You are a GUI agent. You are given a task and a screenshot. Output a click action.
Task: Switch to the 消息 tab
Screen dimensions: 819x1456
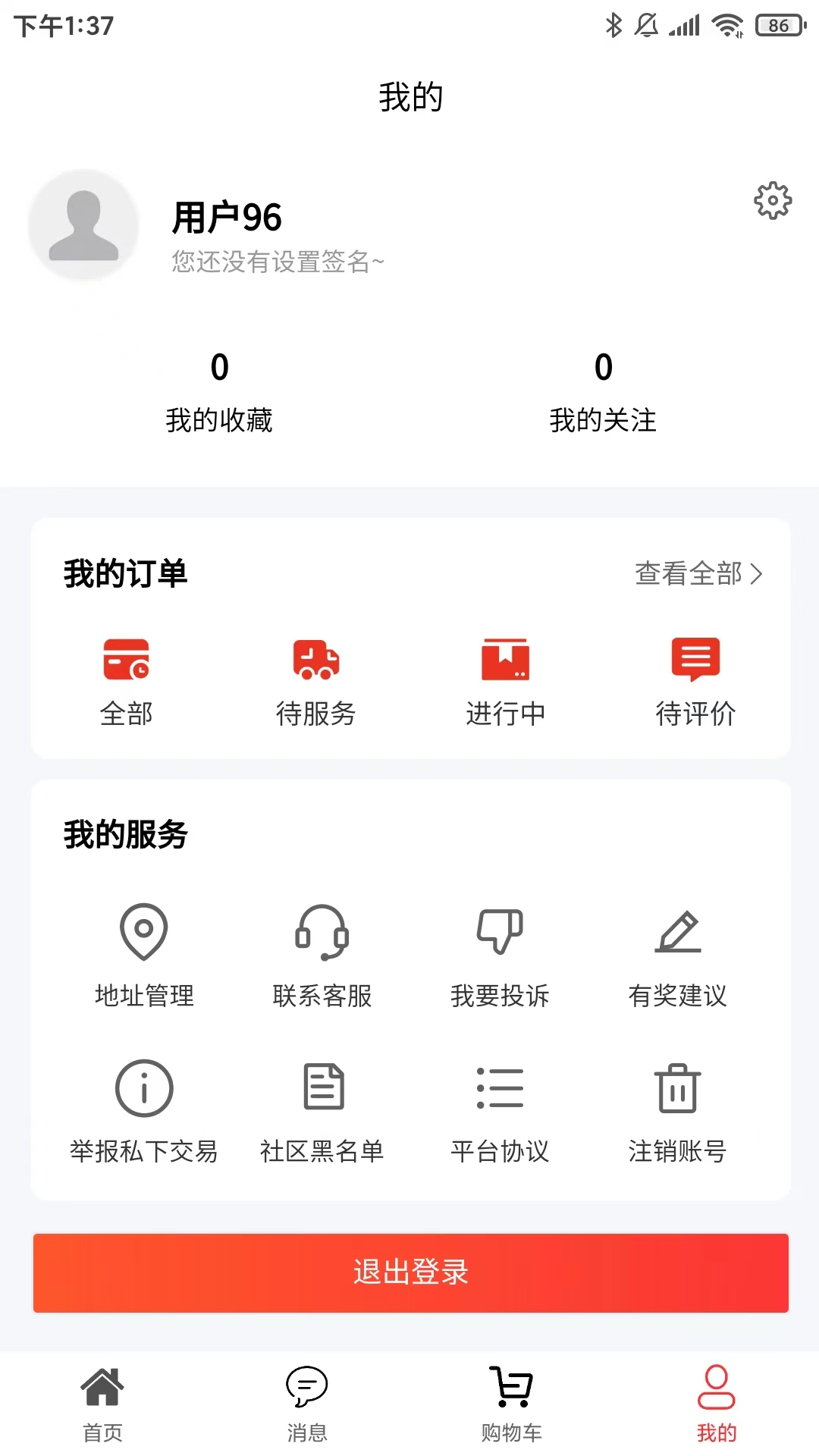pos(307,1403)
